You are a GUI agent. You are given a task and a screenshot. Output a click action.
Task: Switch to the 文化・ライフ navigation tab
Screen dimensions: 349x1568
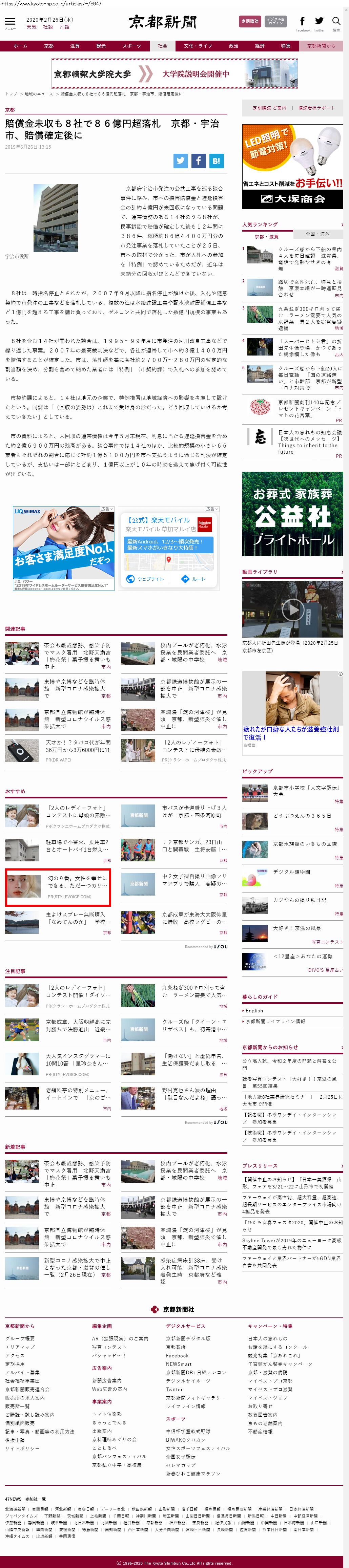point(198,46)
